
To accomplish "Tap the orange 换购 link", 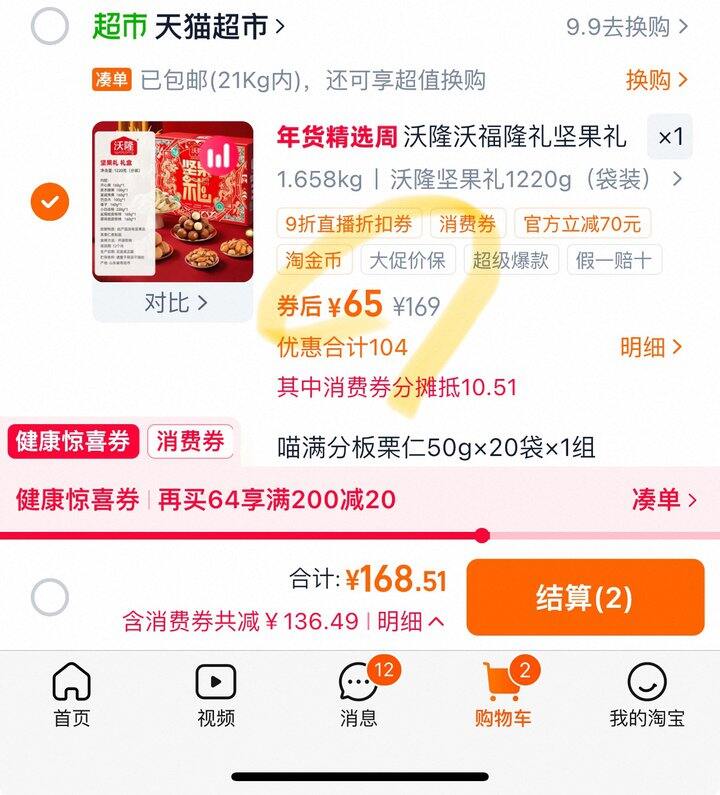I will [x=656, y=80].
